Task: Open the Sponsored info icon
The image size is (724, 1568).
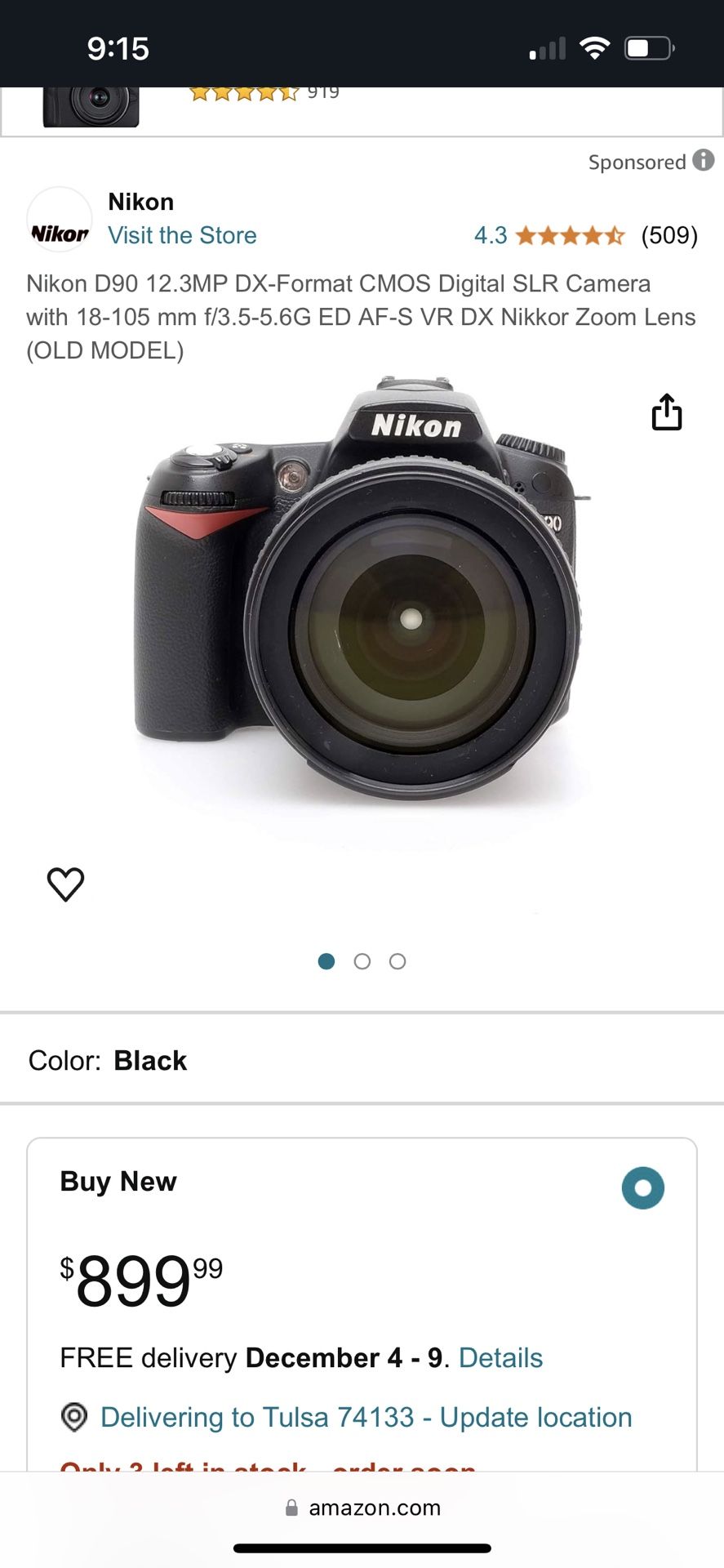Action: pyautogui.click(x=703, y=160)
